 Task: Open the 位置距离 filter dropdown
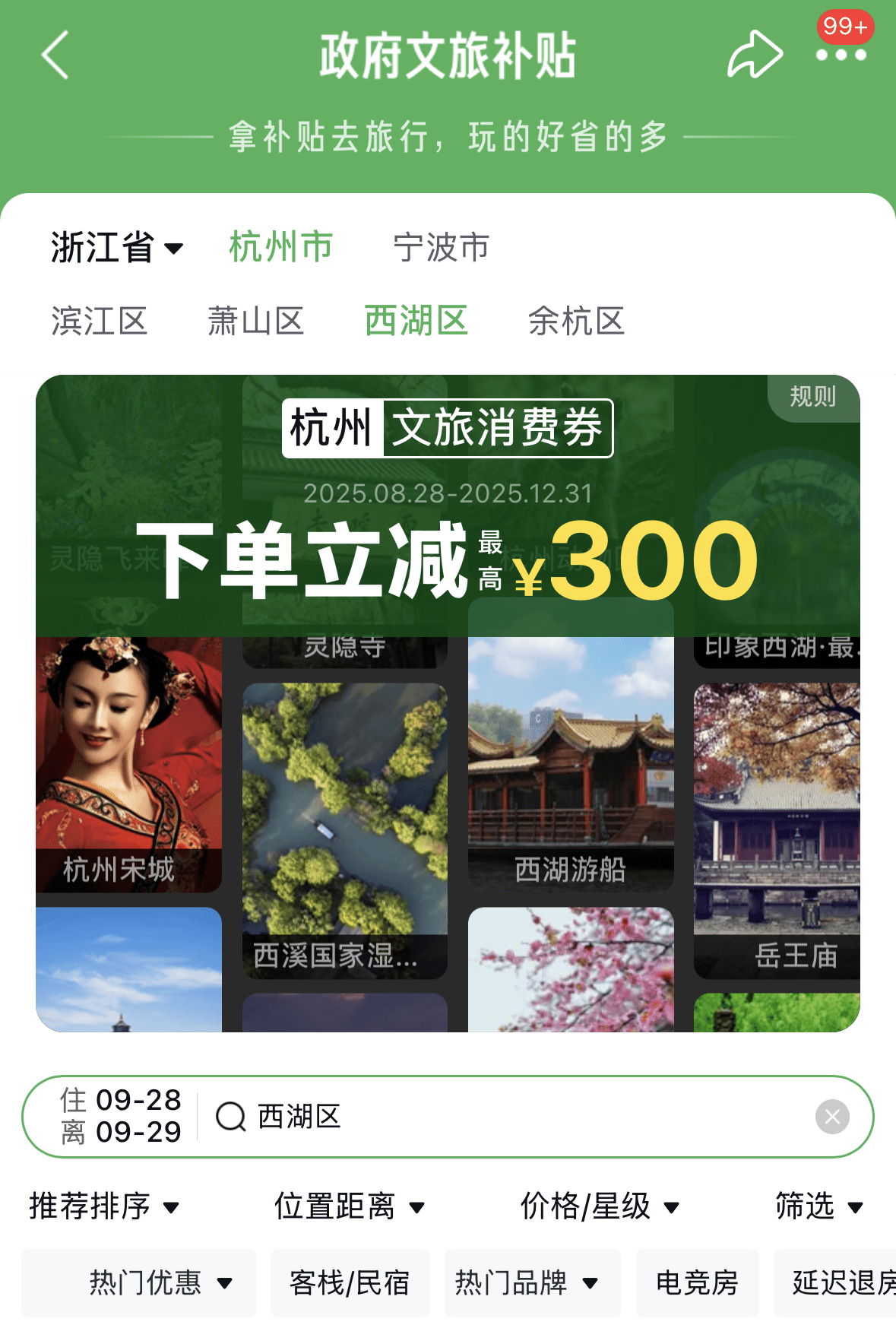pyautogui.click(x=349, y=1206)
